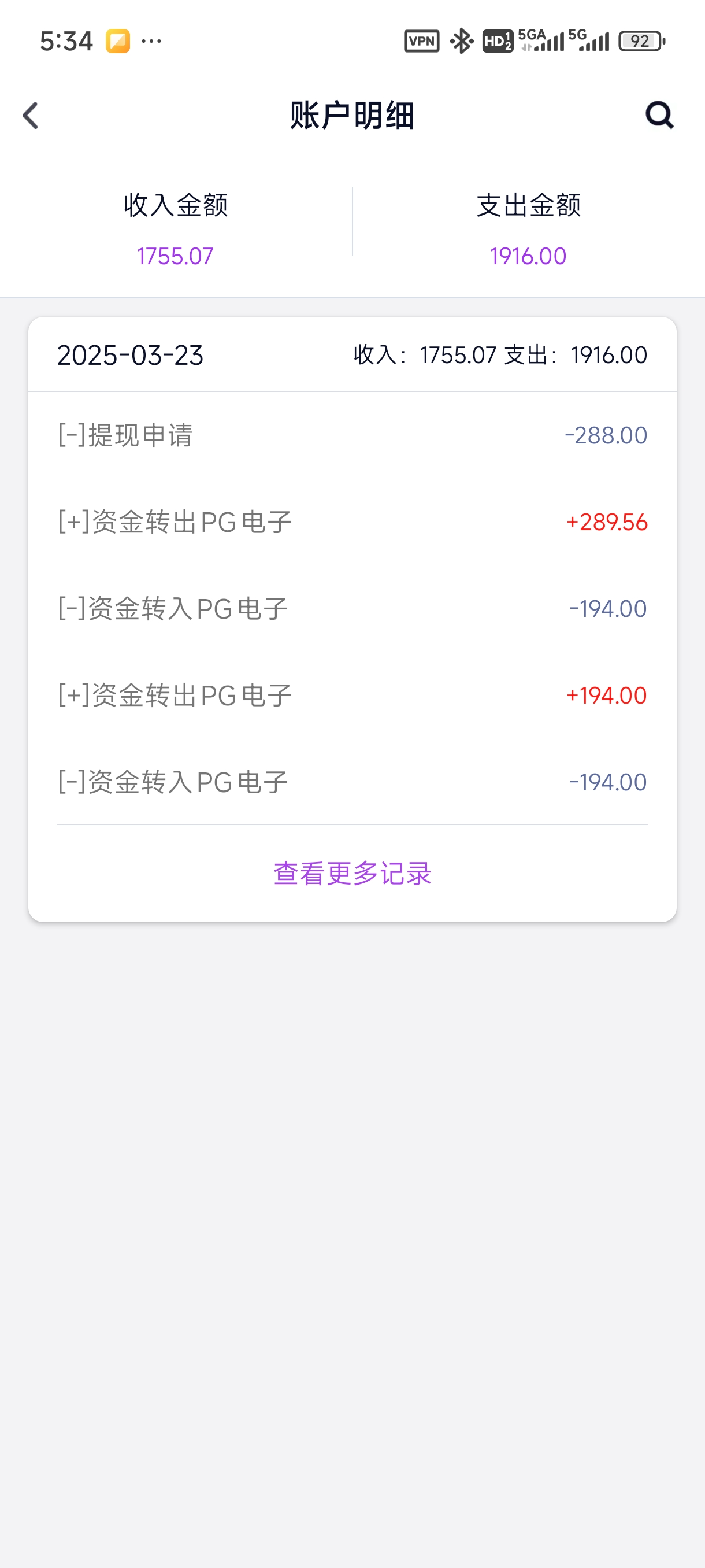Image resolution: width=705 pixels, height=1568 pixels.
Task: Go back from the 账户明细 page
Action: tap(31, 116)
